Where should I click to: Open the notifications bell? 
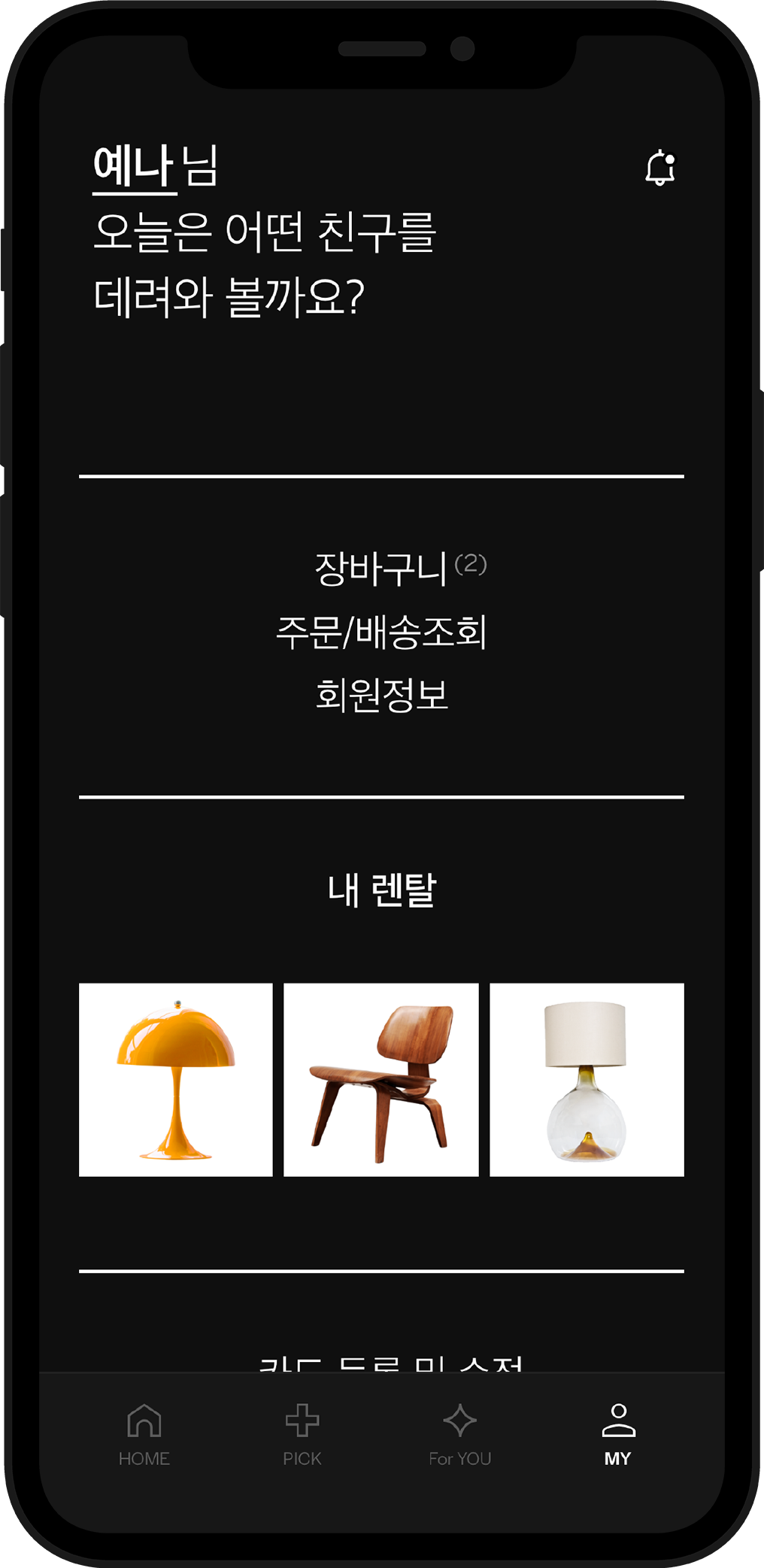(660, 167)
